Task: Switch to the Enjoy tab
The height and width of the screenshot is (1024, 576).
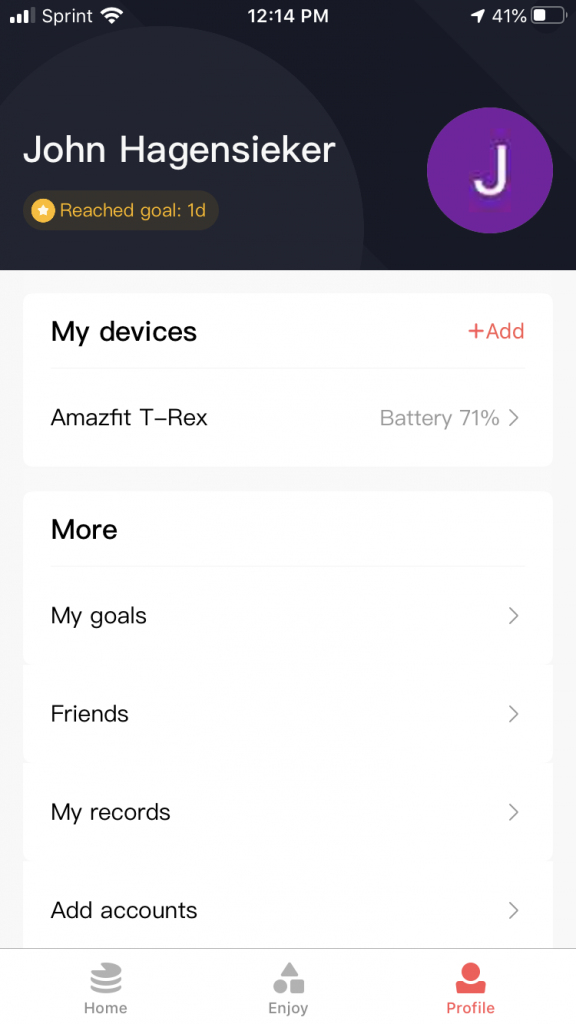Action: point(288,989)
